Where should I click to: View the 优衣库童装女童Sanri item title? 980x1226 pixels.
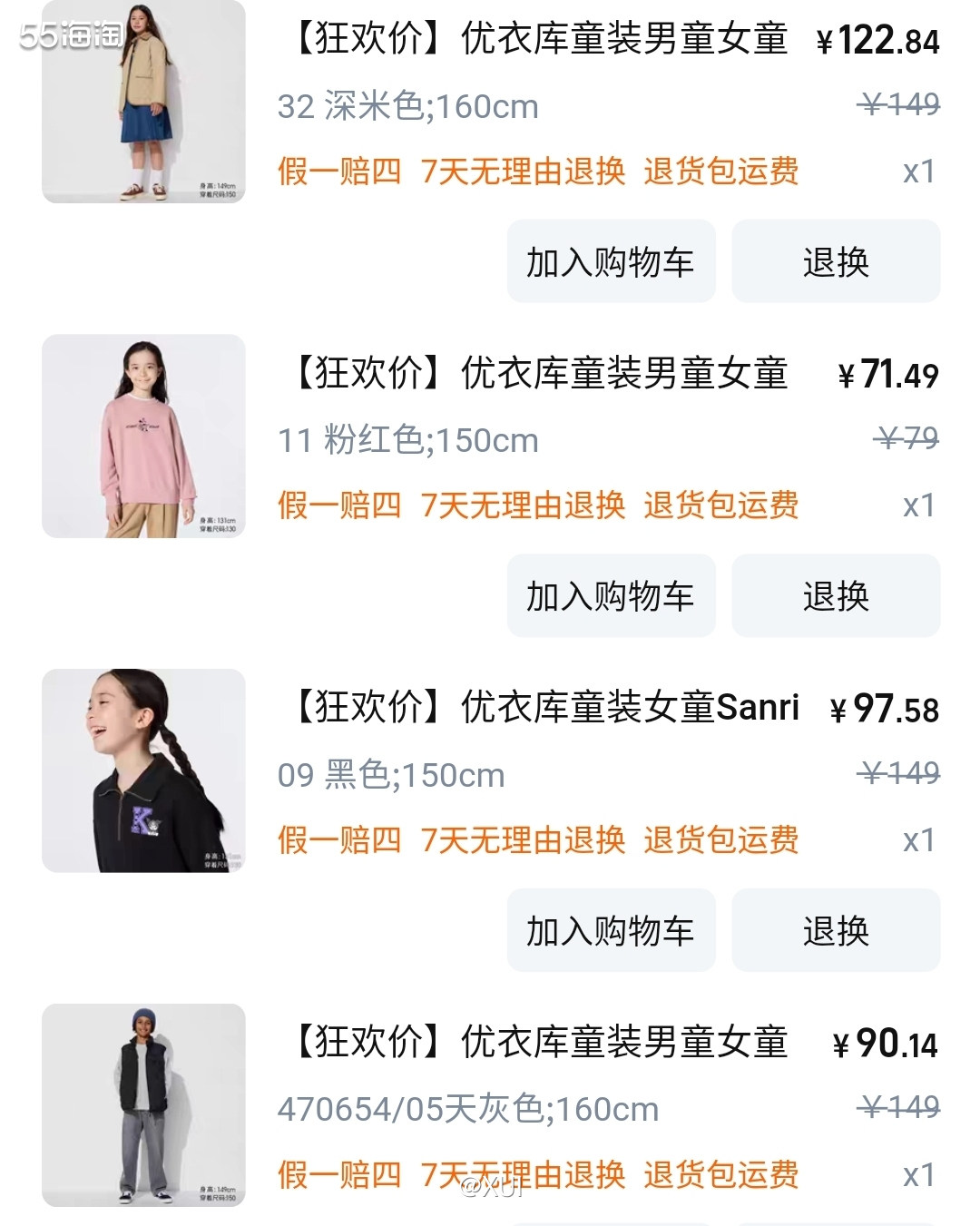click(x=544, y=707)
